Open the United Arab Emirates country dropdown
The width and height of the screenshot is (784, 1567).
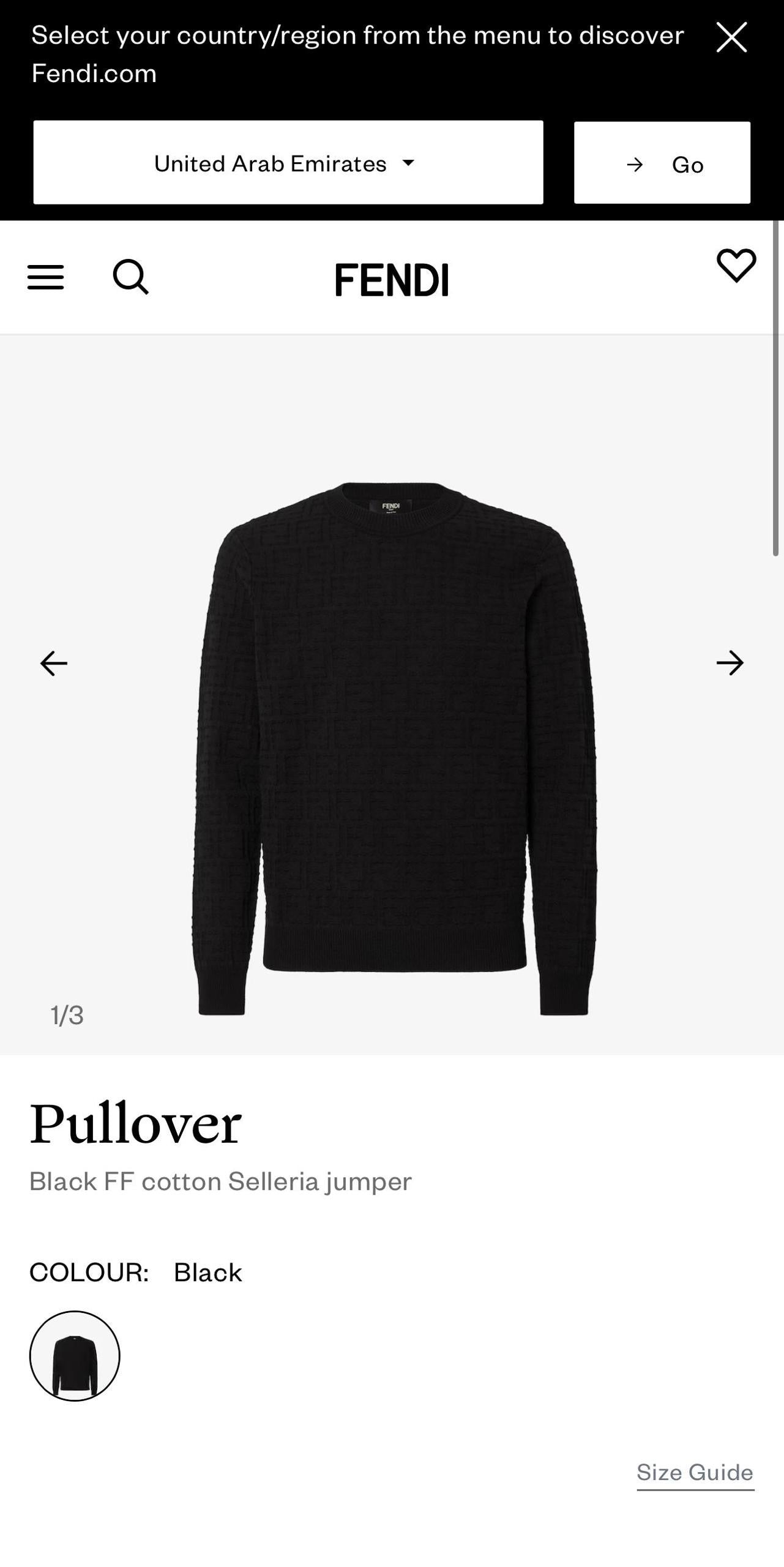click(288, 163)
